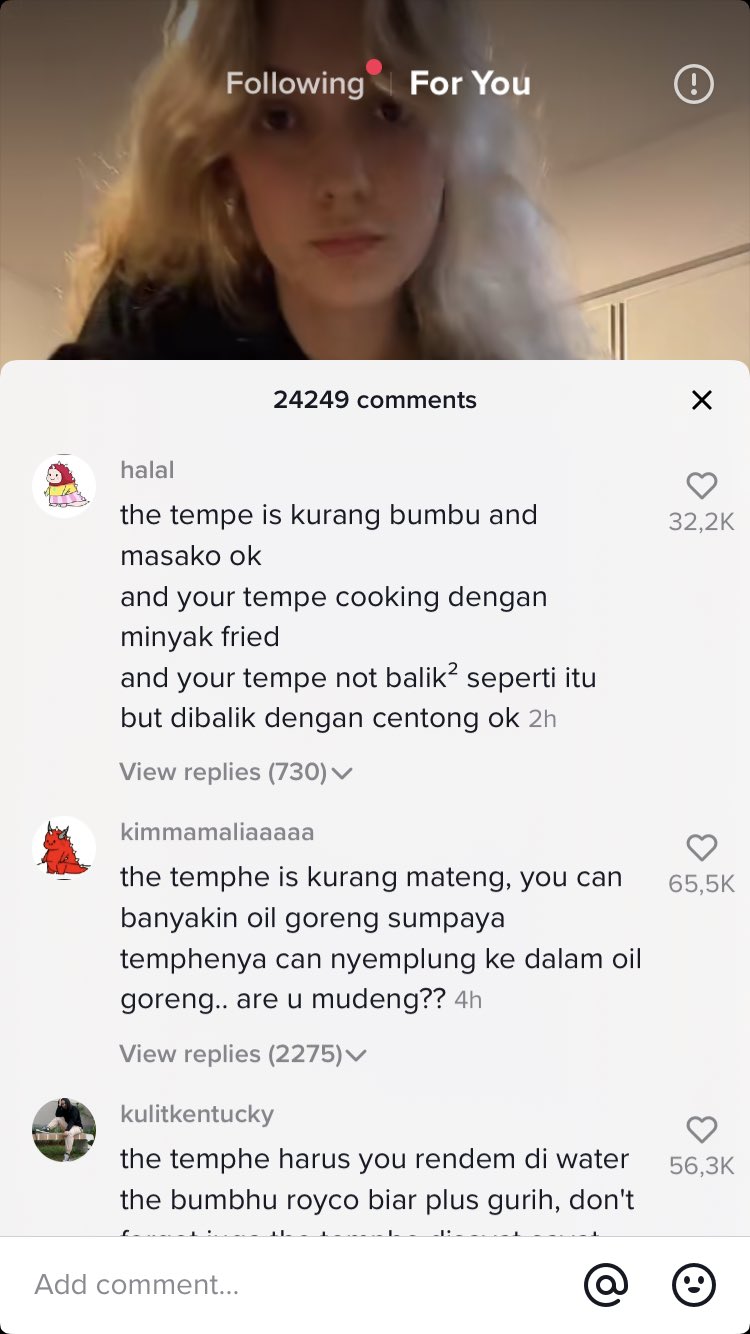This screenshot has height=1334, width=750.
Task: Switch to the Following feed tab
Action: tap(295, 84)
